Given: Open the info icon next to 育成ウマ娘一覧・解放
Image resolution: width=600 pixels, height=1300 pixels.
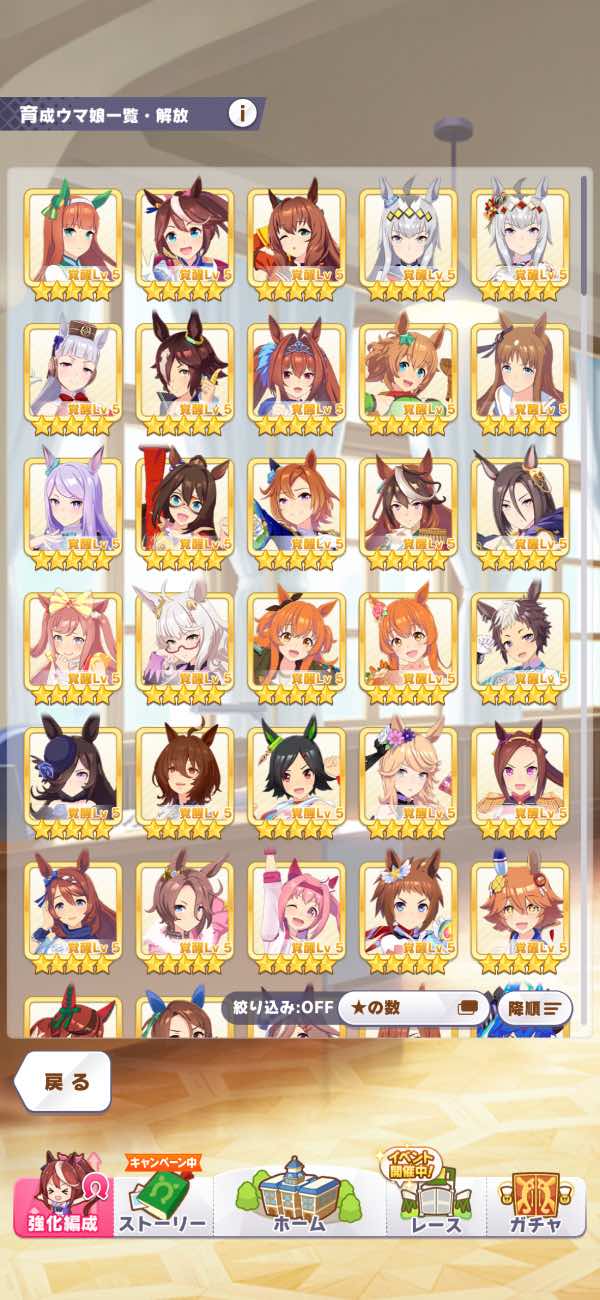Looking at the screenshot, I should [x=242, y=112].
